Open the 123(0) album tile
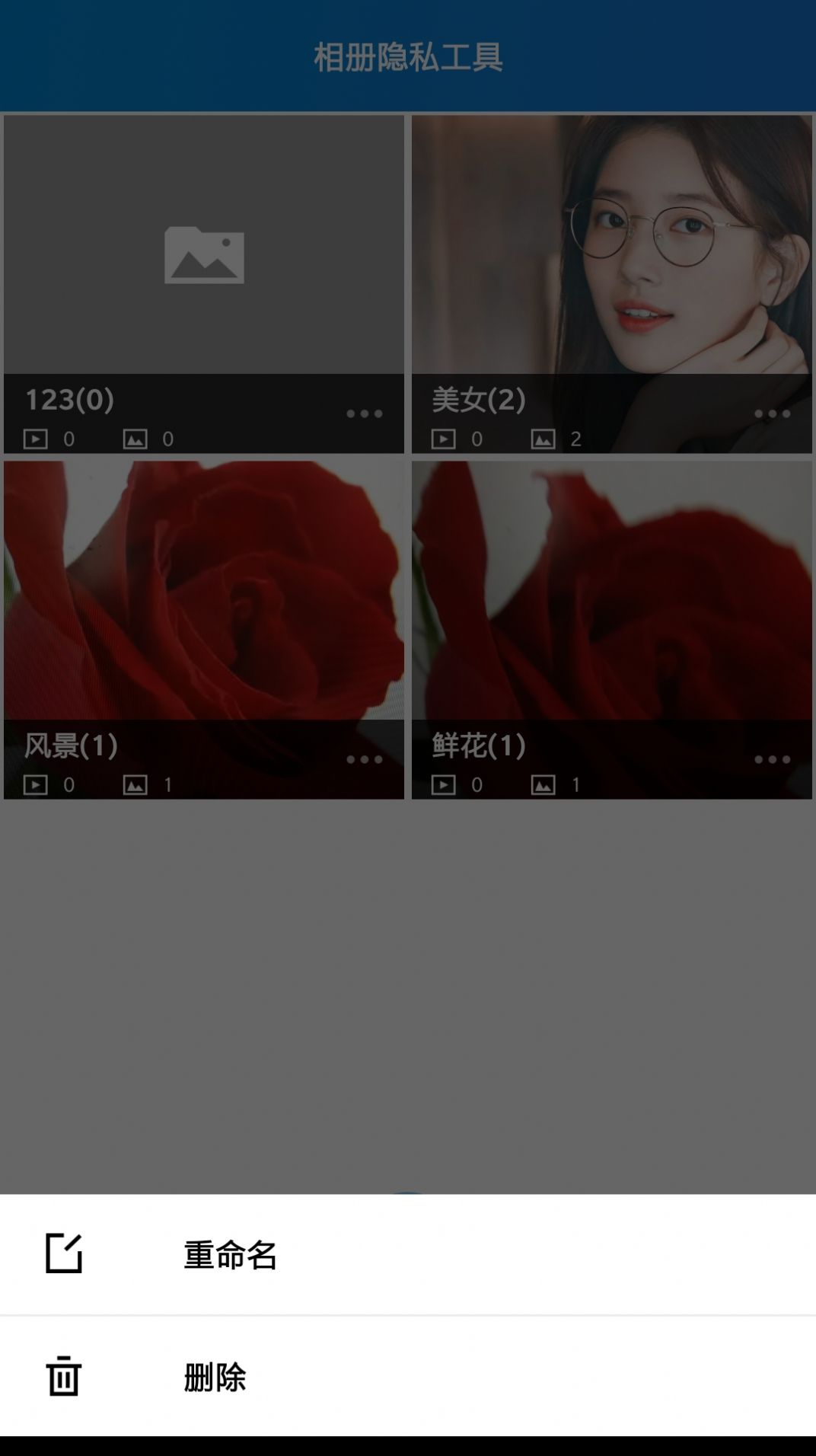Screen dimensions: 816x1456 tap(204, 284)
